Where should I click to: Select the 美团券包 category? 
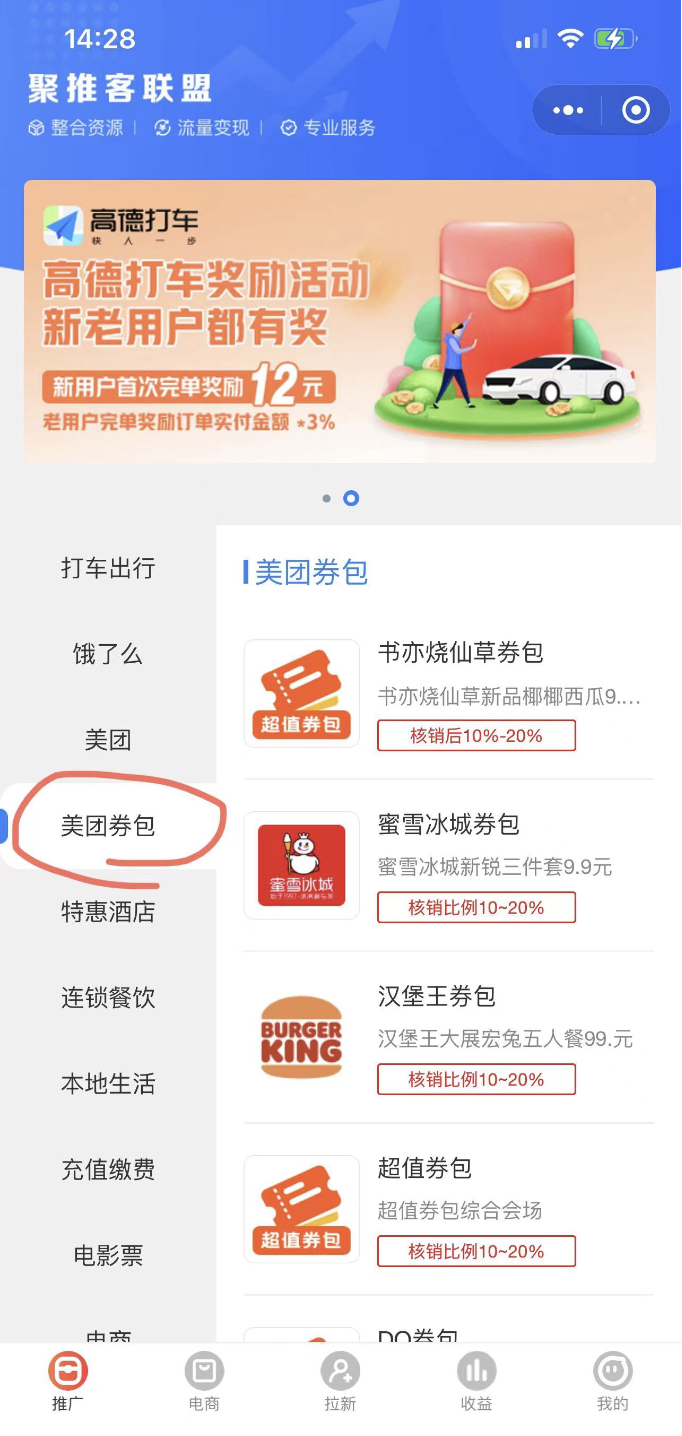pyautogui.click(x=108, y=826)
